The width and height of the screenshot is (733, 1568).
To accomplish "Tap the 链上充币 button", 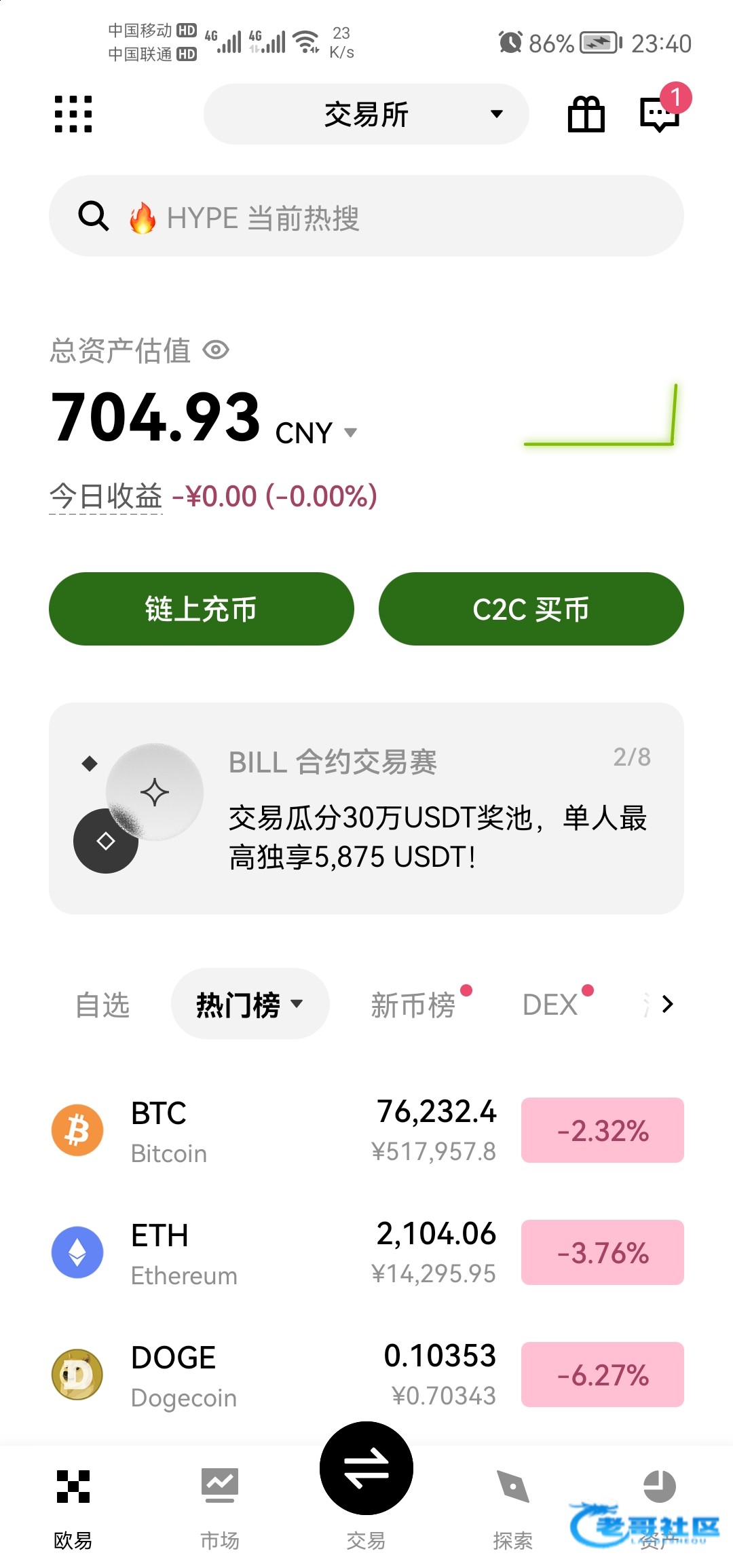I will tap(202, 609).
